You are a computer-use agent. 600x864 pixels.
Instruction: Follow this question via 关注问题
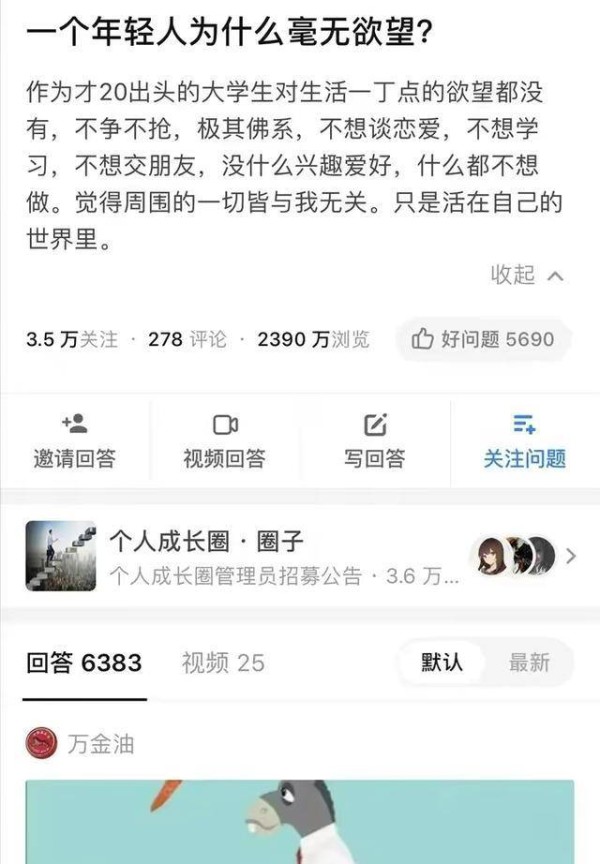pyautogui.click(x=525, y=441)
